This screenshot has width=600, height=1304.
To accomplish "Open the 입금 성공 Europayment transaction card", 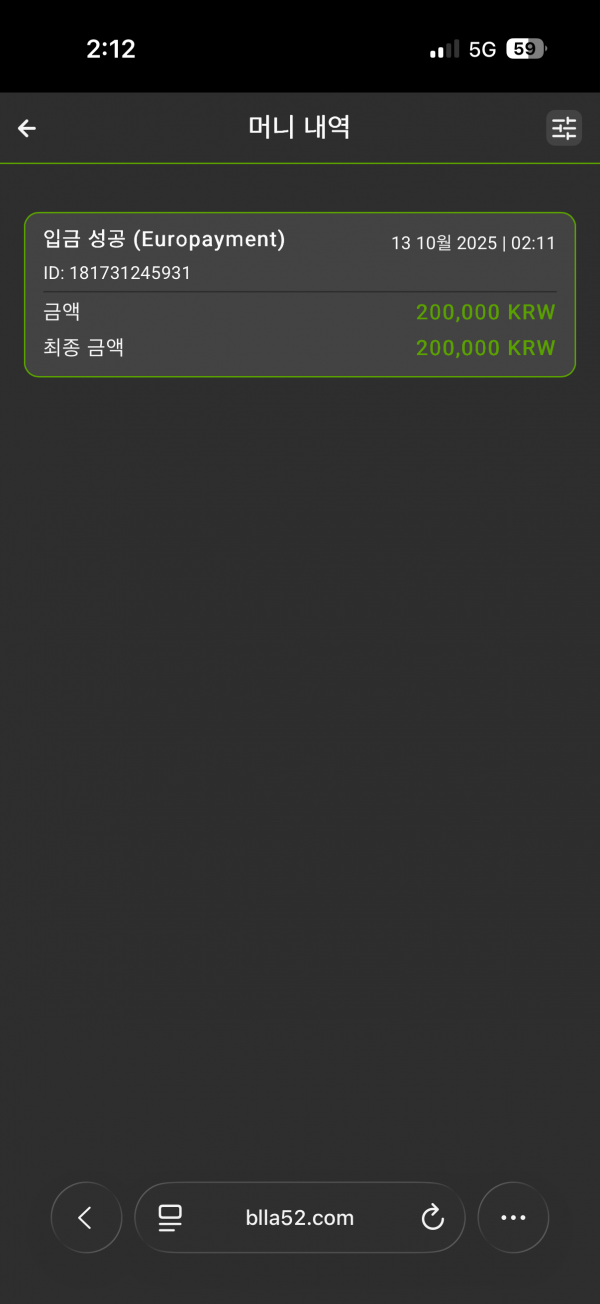I will coord(300,294).
